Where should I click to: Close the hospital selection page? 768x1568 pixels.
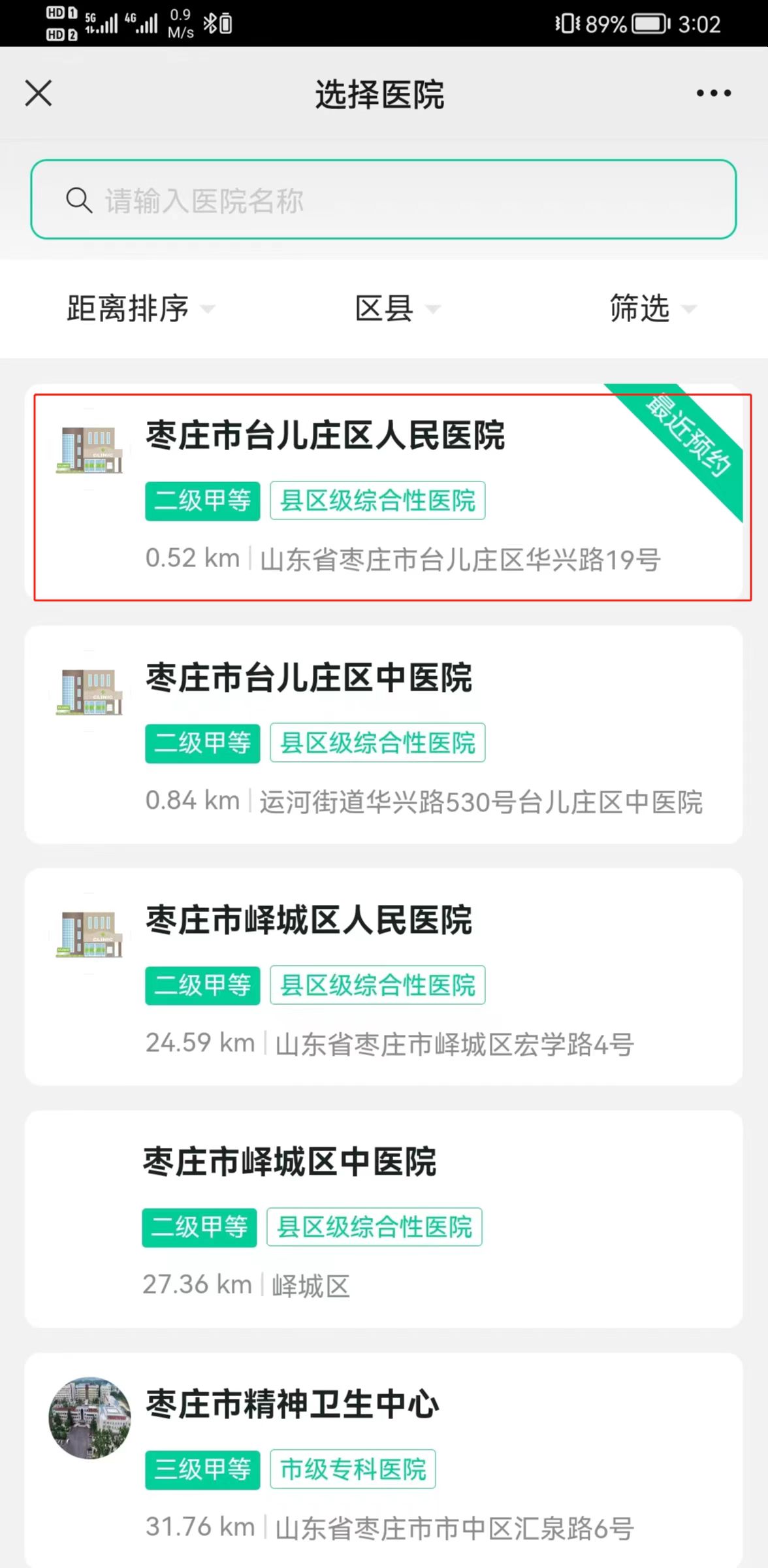[39, 93]
